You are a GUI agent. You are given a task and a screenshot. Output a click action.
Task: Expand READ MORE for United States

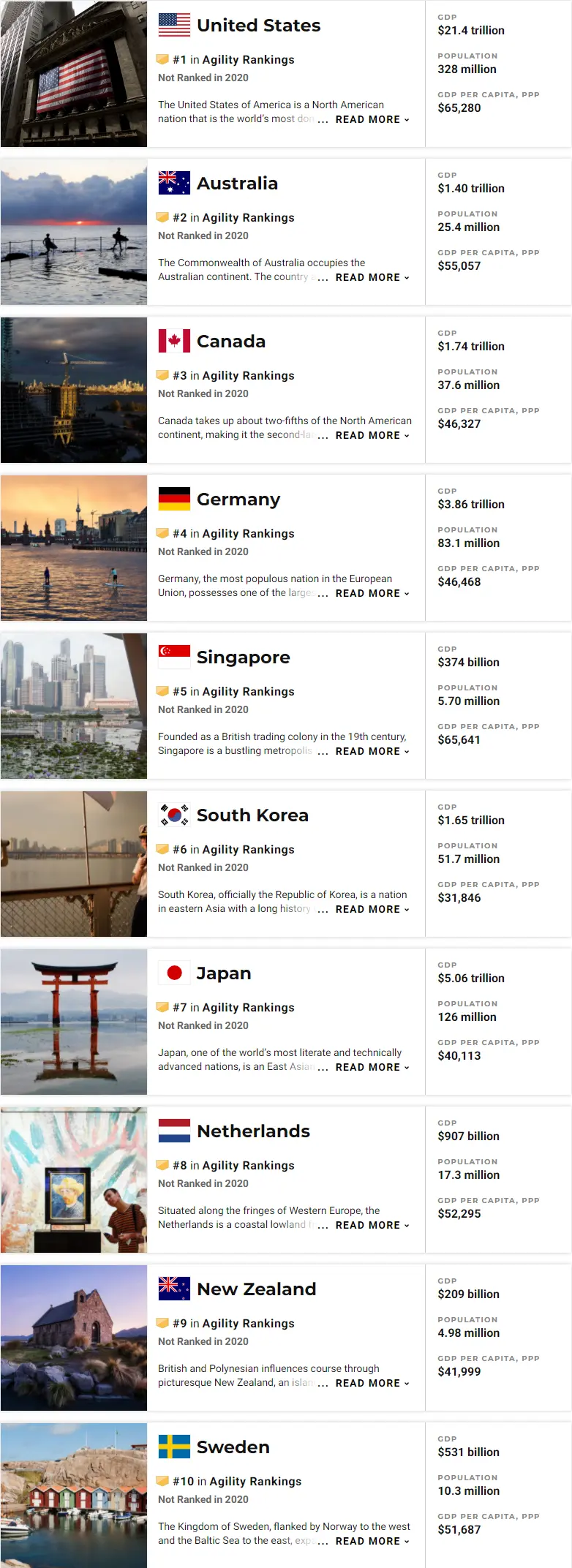[x=372, y=119]
